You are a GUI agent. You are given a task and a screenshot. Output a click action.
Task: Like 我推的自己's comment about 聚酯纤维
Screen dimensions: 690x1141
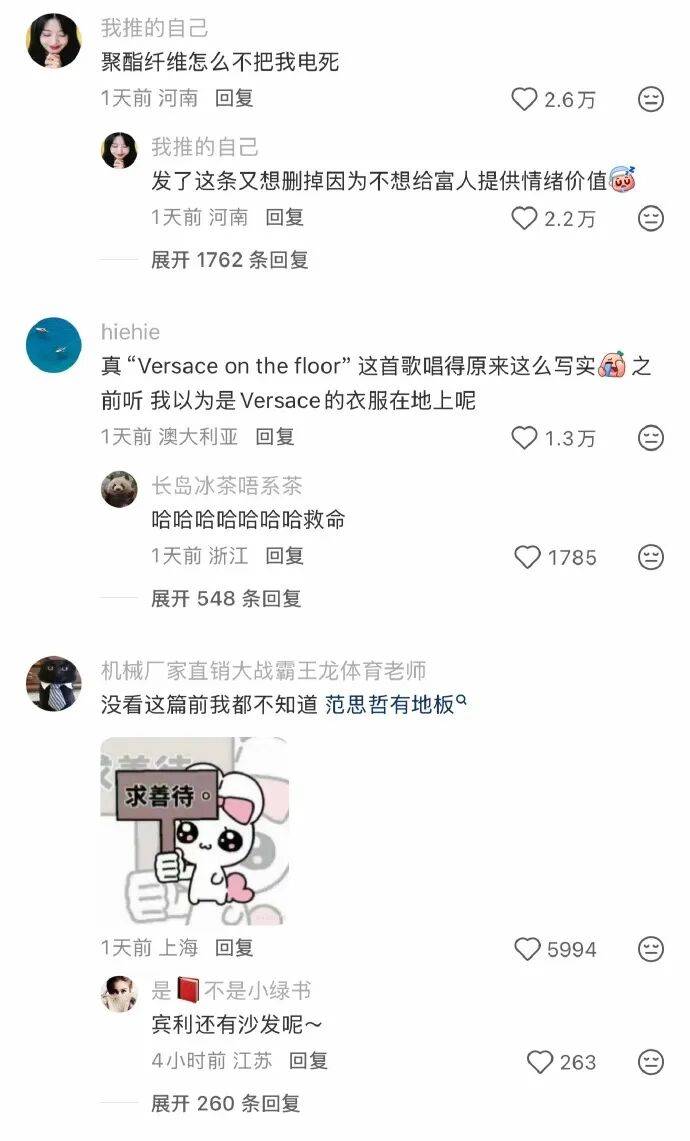tap(525, 99)
